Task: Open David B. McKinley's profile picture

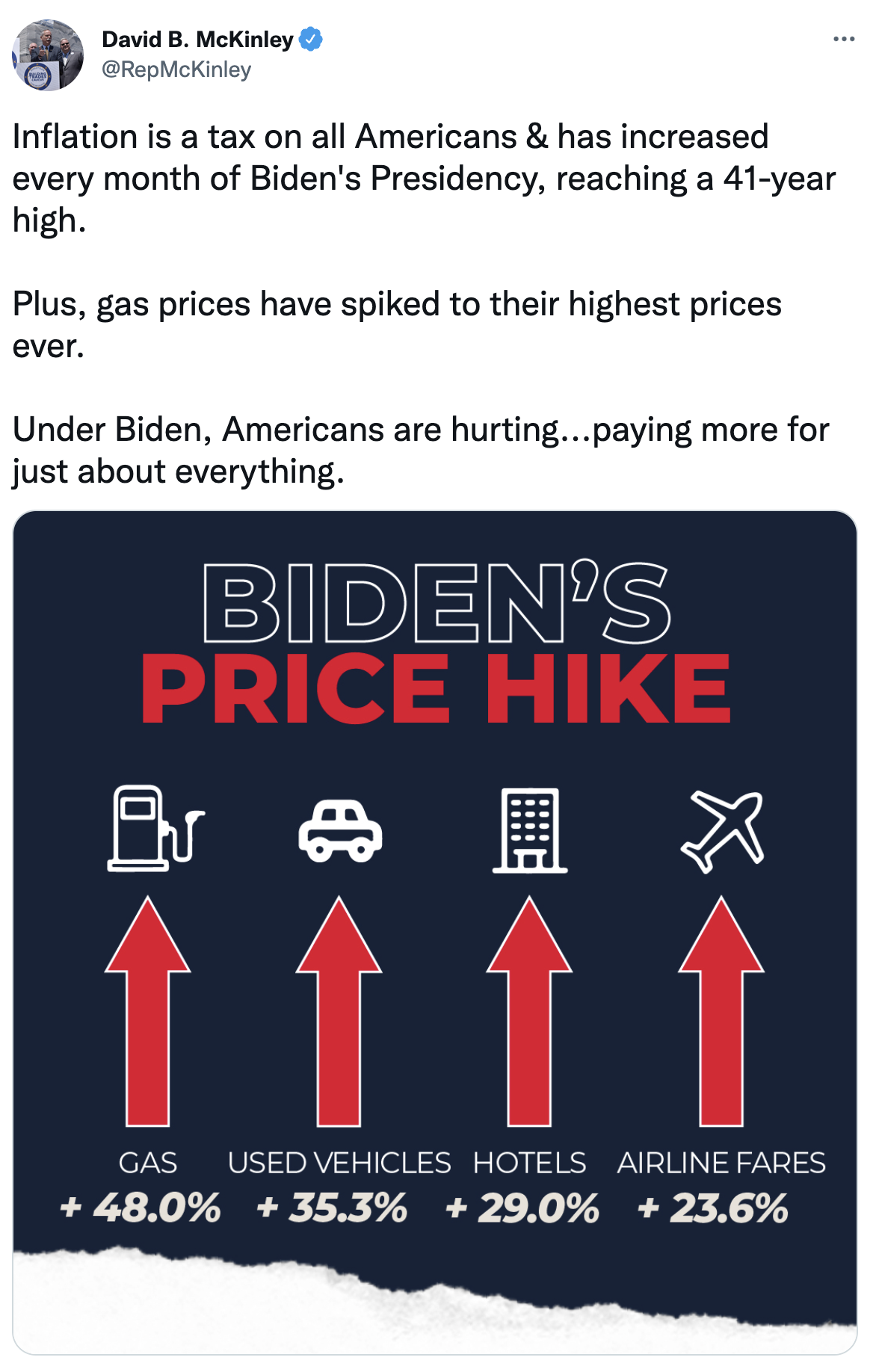Action: tap(48, 56)
